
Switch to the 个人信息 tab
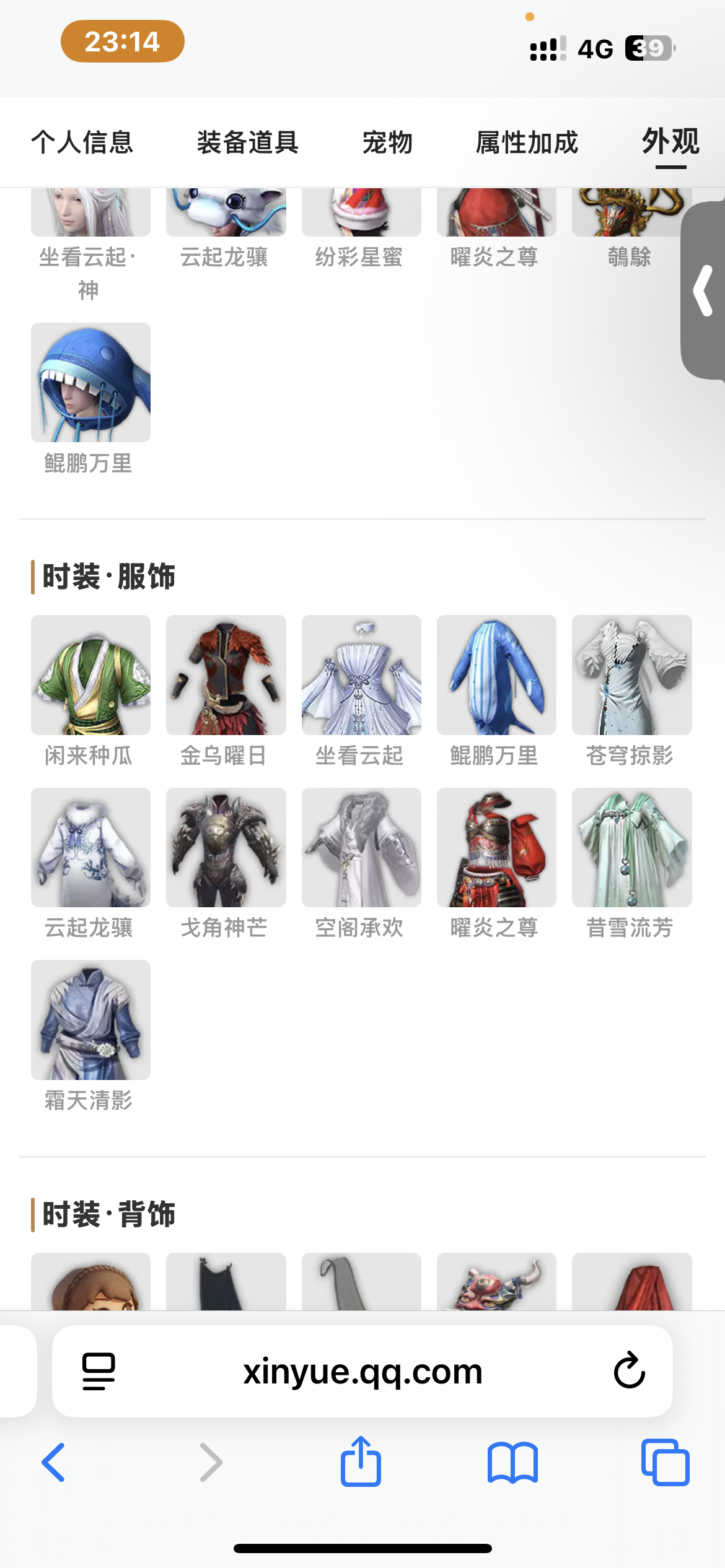82,142
